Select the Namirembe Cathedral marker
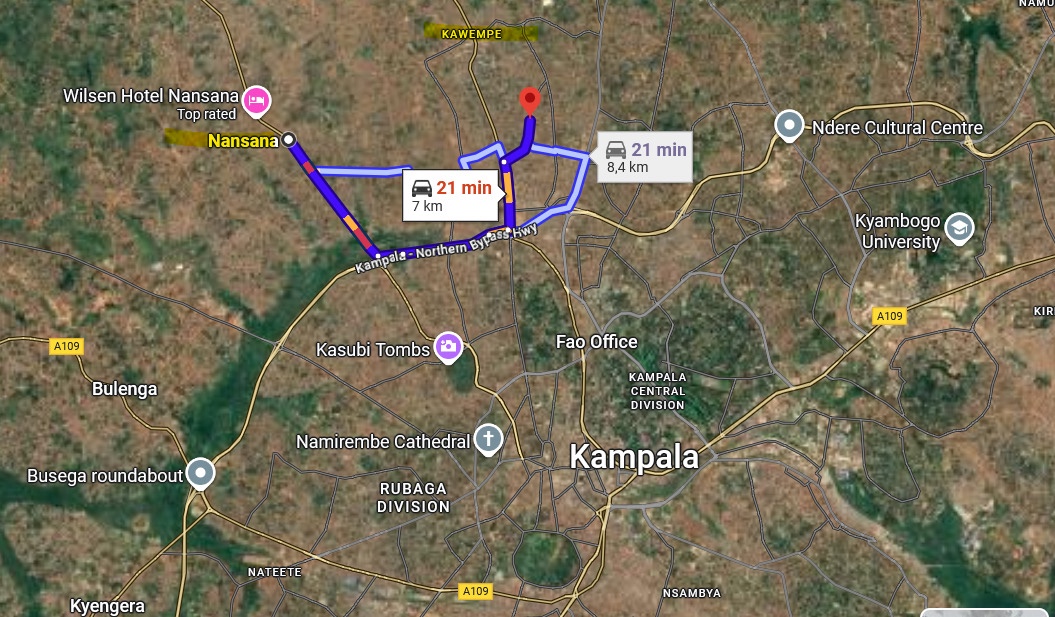Viewport: 1055px width, 617px height. point(488,438)
